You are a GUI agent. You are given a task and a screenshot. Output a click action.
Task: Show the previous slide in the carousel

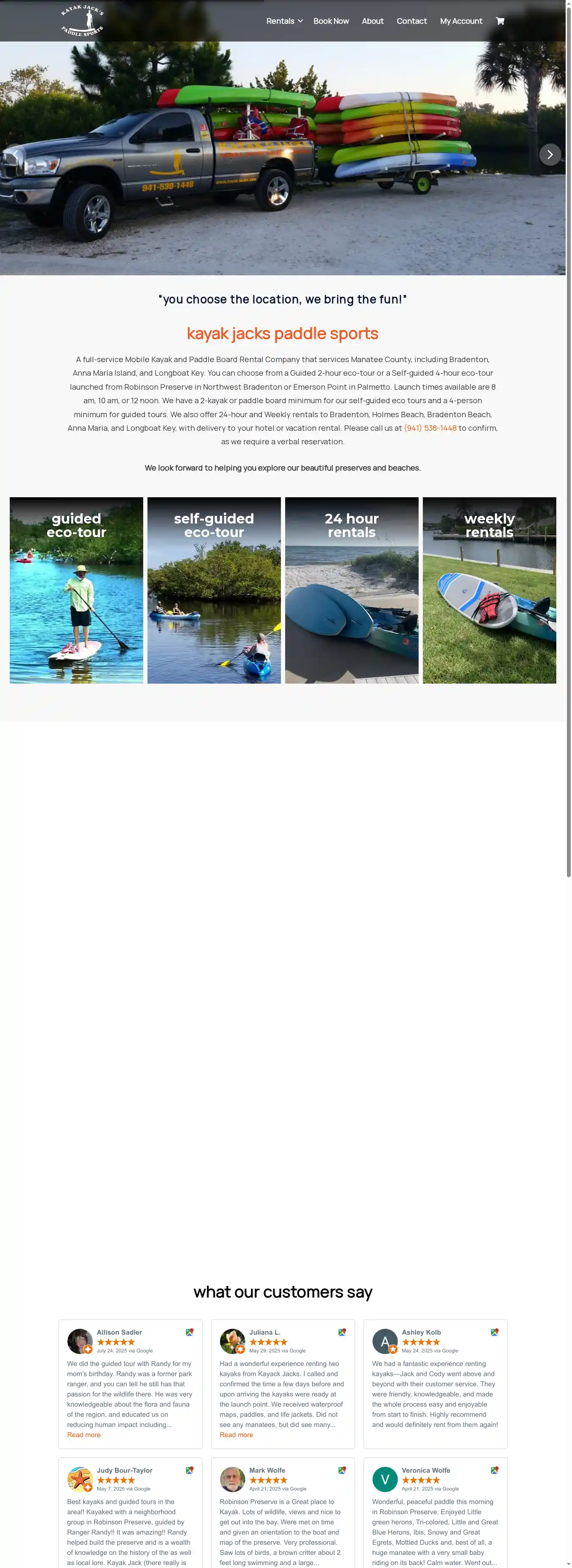(14, 155)
